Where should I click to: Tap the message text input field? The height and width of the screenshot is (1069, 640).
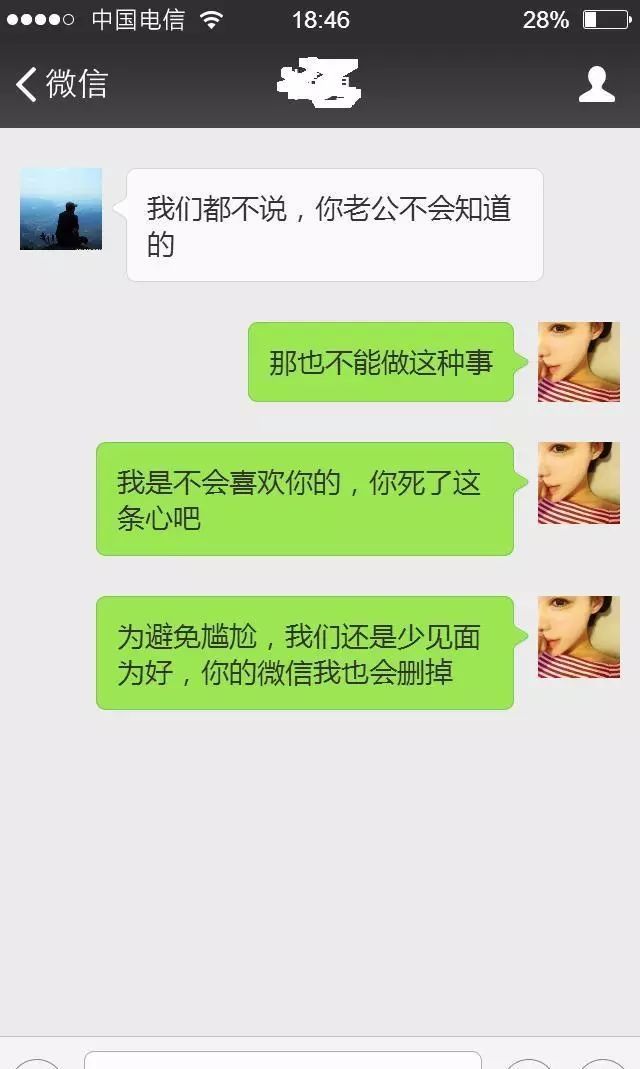282,1060
